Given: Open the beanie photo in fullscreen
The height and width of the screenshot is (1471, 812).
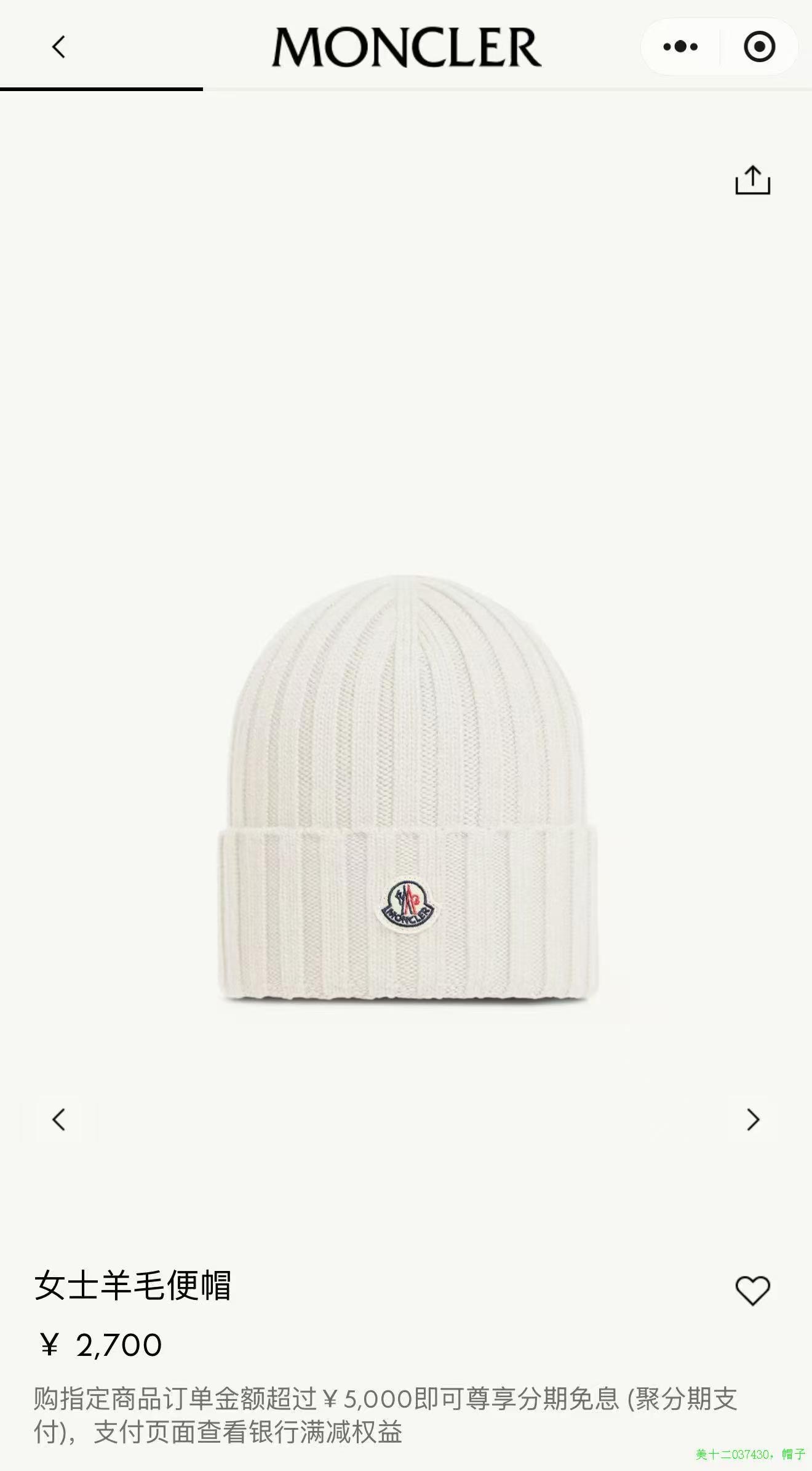Looking at the screenshot, I should tap(406, 800).
